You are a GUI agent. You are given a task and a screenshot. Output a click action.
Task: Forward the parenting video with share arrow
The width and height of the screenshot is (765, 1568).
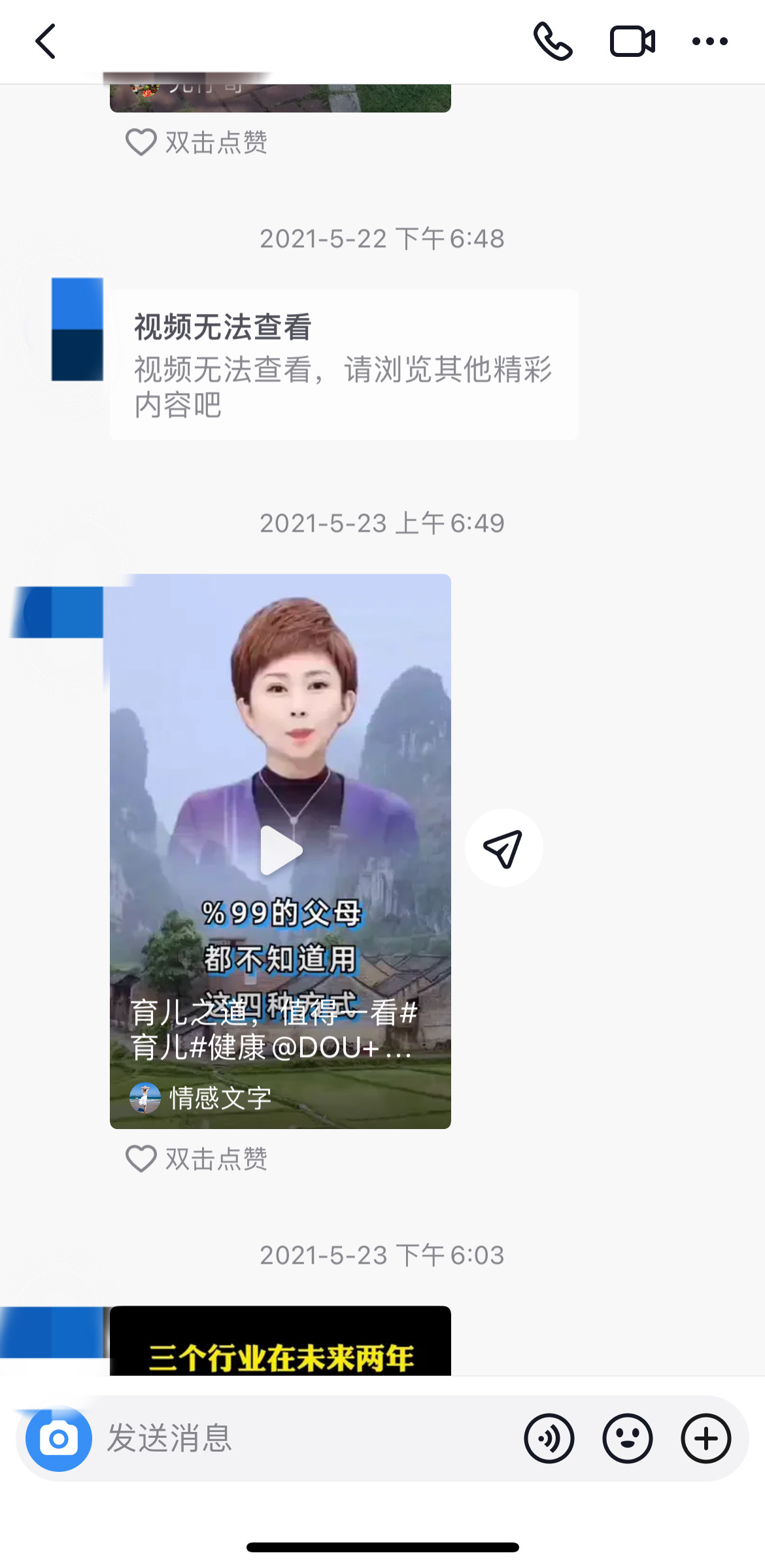[503, 848]
